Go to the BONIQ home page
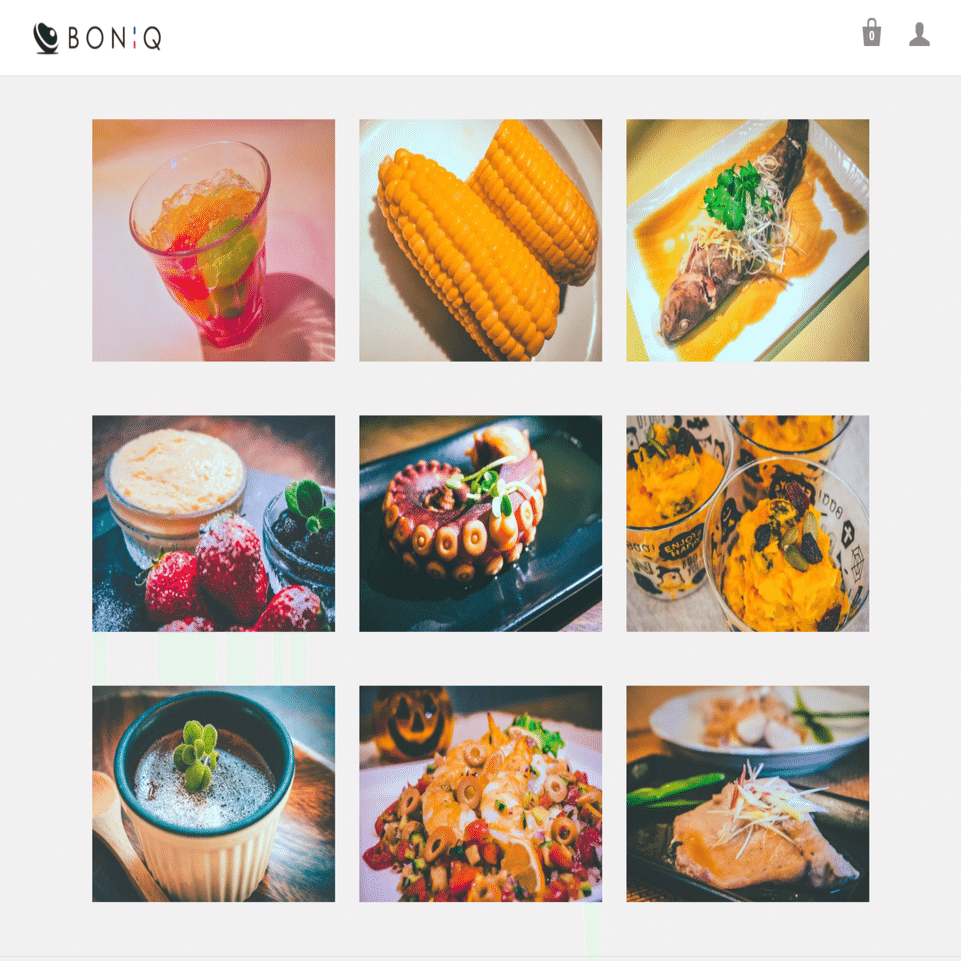 click(97, 38)
